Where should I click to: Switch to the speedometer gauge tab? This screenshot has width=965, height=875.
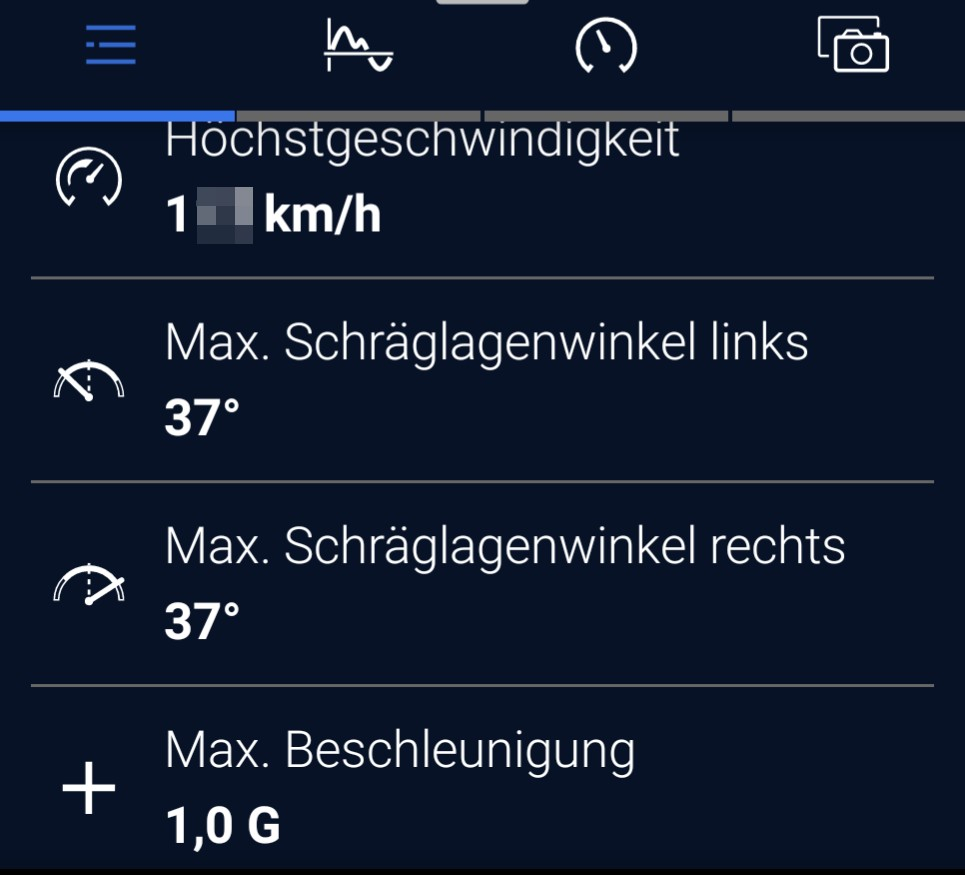coord(606,48)
